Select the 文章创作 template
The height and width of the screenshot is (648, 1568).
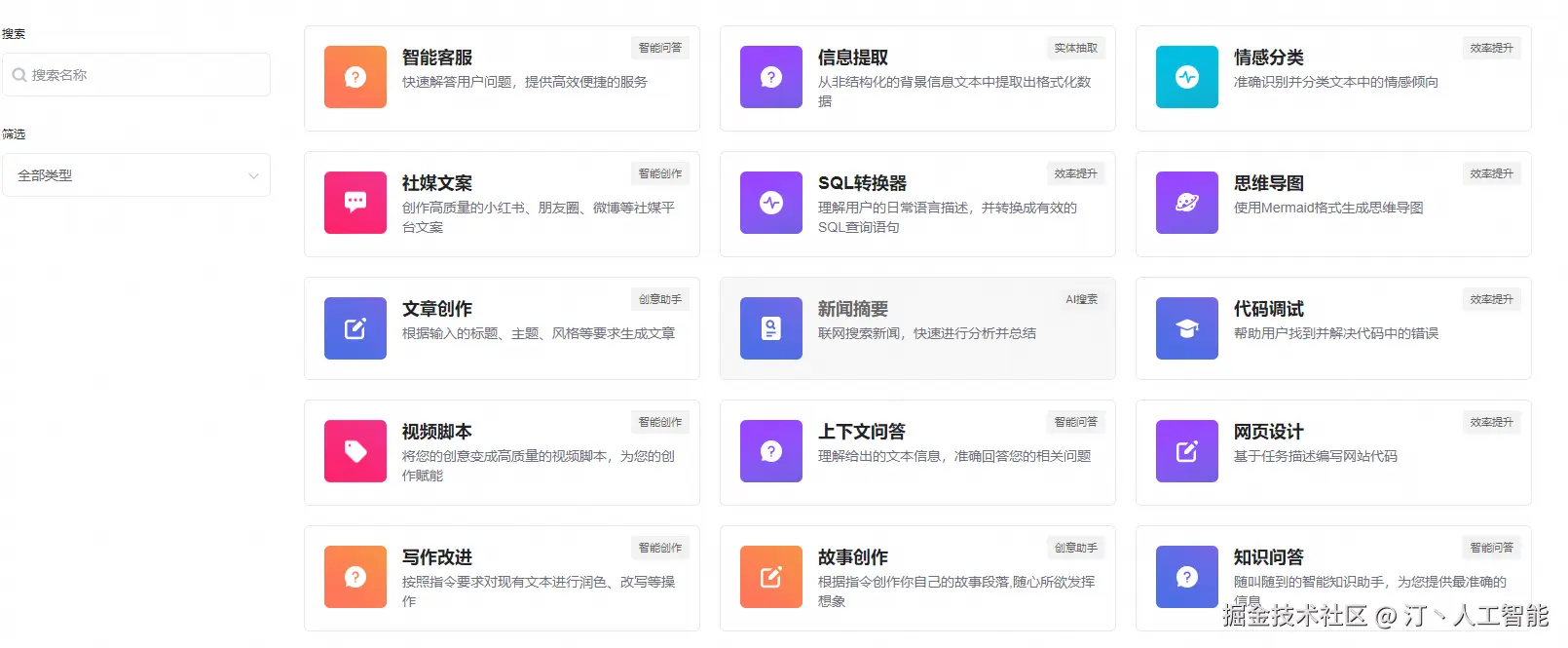click(x=502, y=328)
